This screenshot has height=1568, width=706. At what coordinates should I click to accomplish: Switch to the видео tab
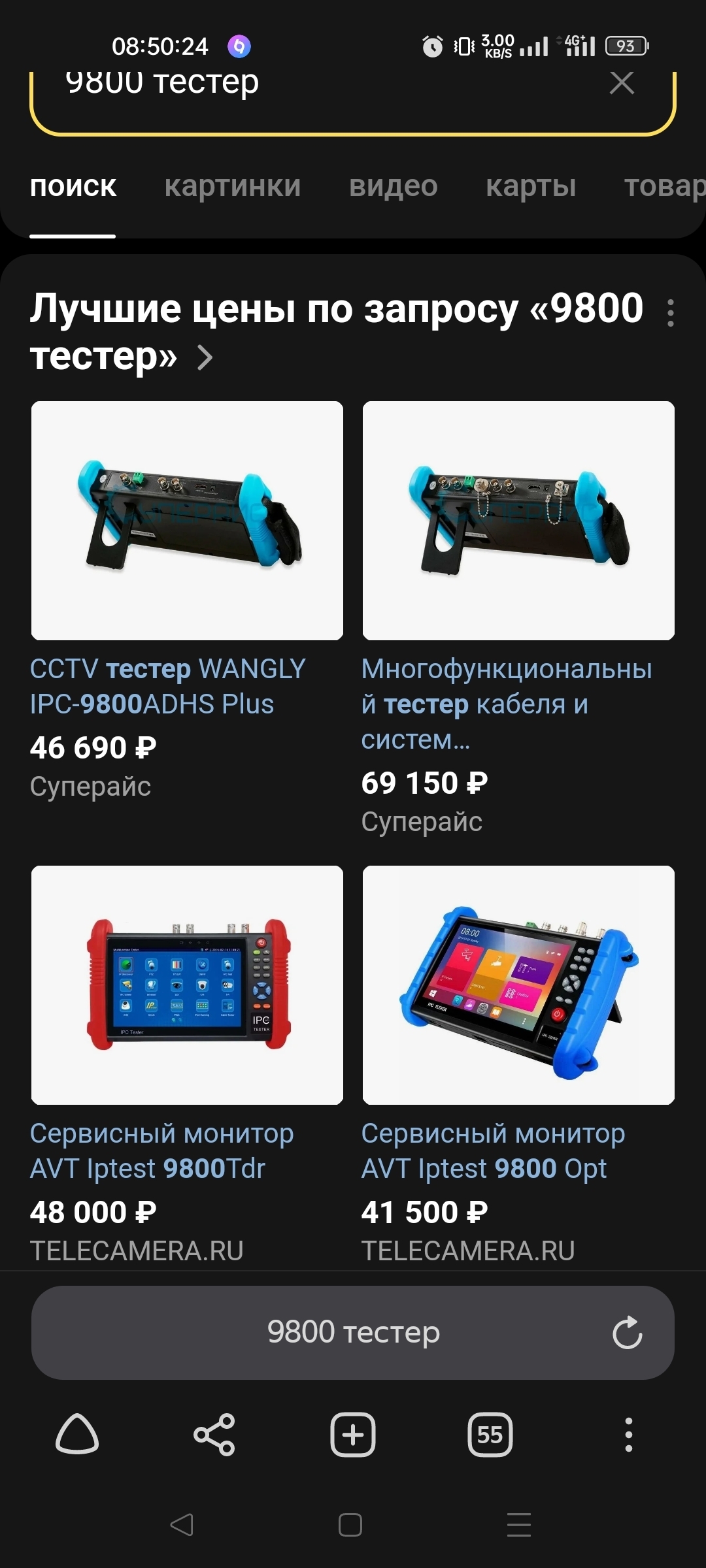393,187
